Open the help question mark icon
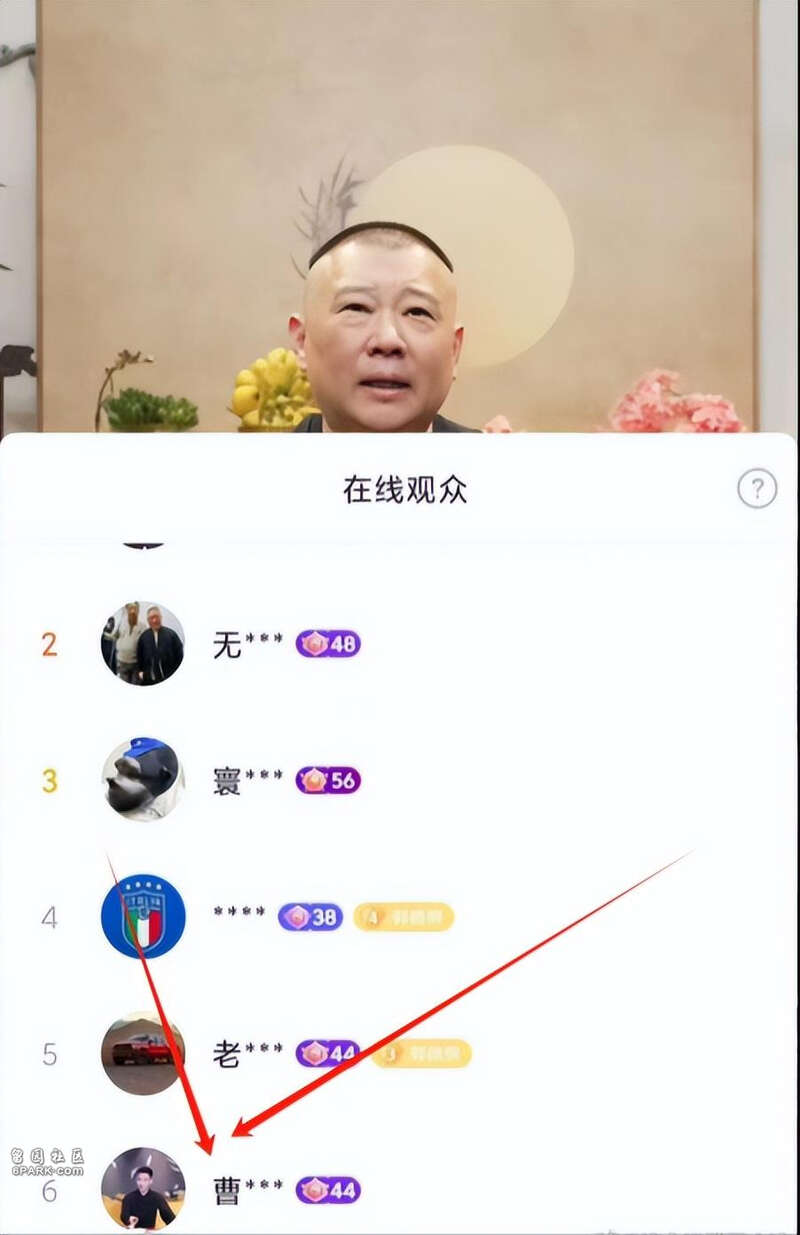This screenshot has height=1235, width=800. point(757,489)
